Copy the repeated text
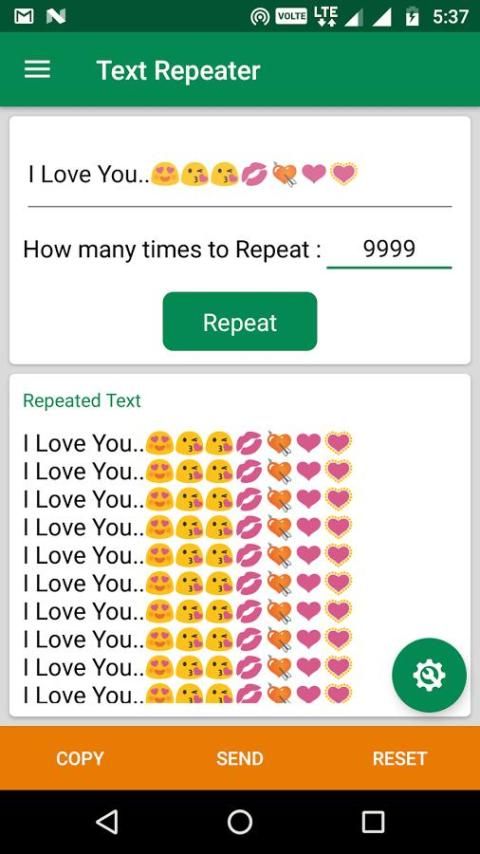480x854 pixels. (x=80, y=758)
